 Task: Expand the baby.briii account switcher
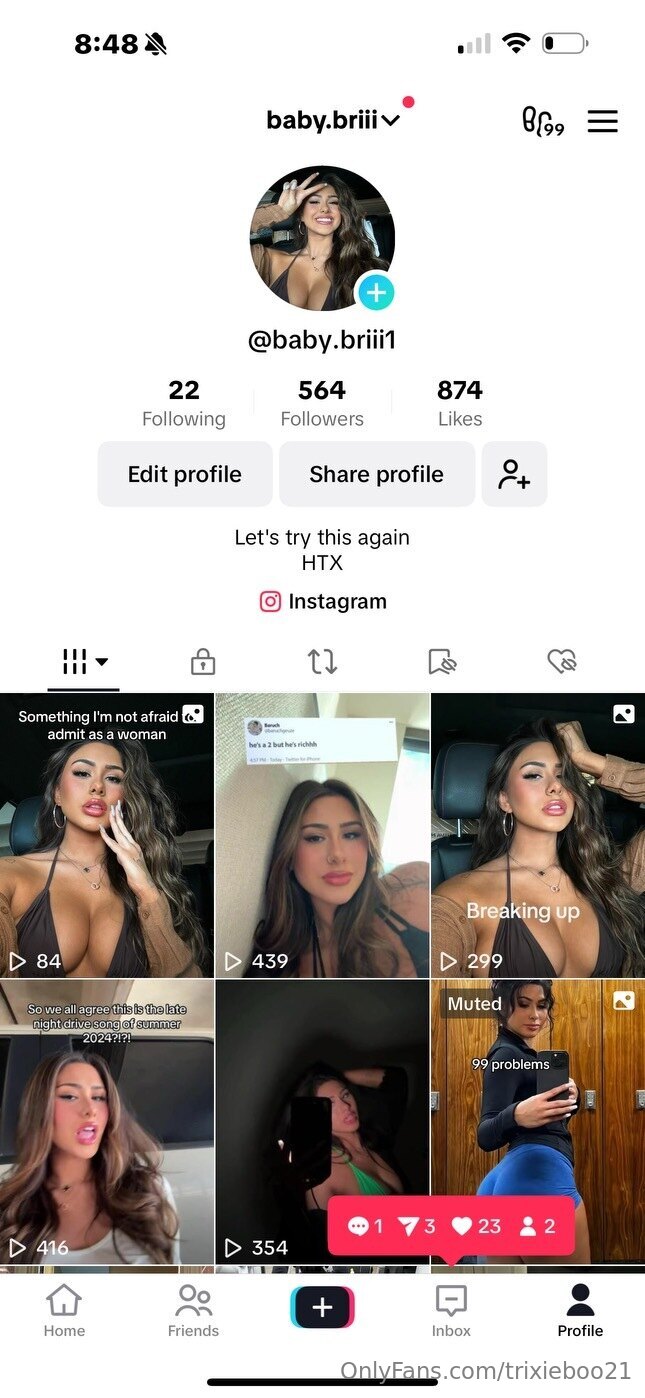333,121
